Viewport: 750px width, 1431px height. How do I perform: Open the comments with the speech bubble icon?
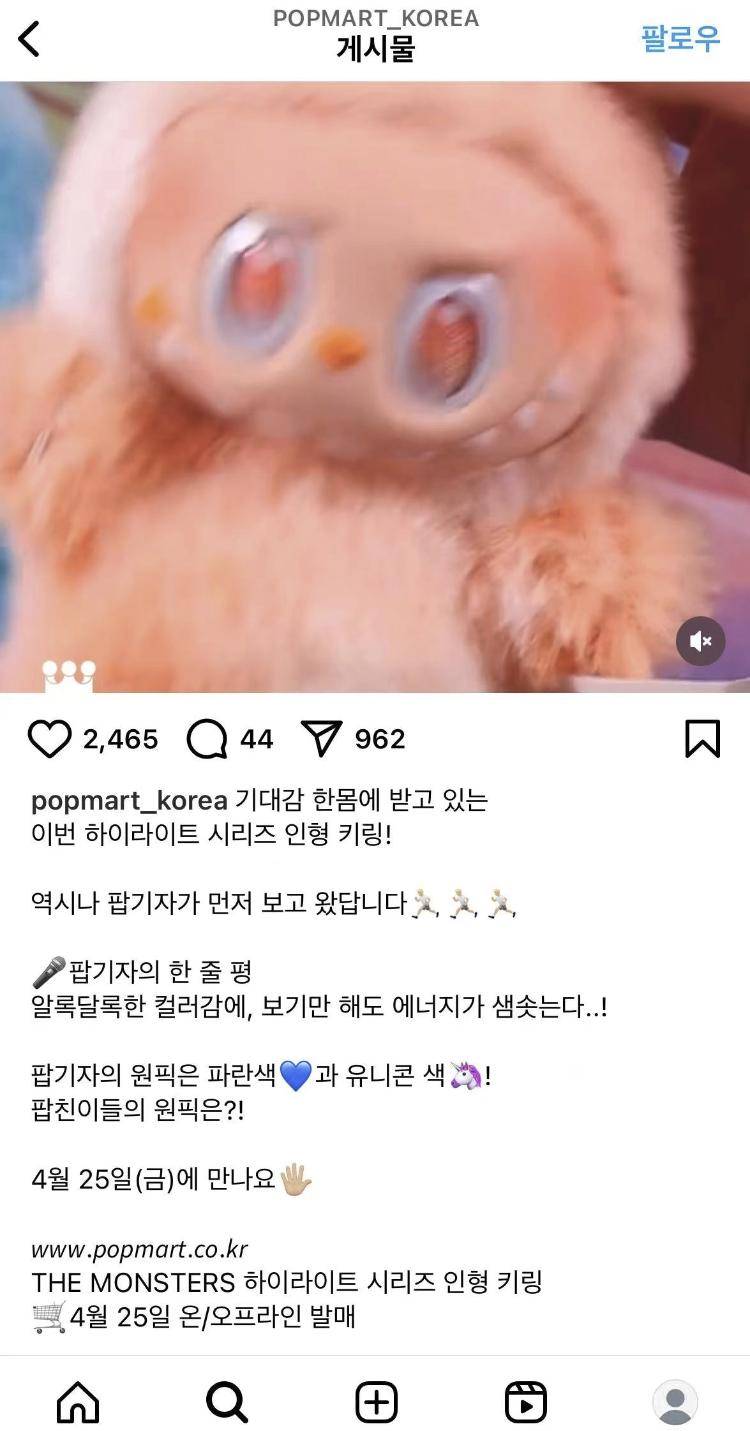[207, 739]
